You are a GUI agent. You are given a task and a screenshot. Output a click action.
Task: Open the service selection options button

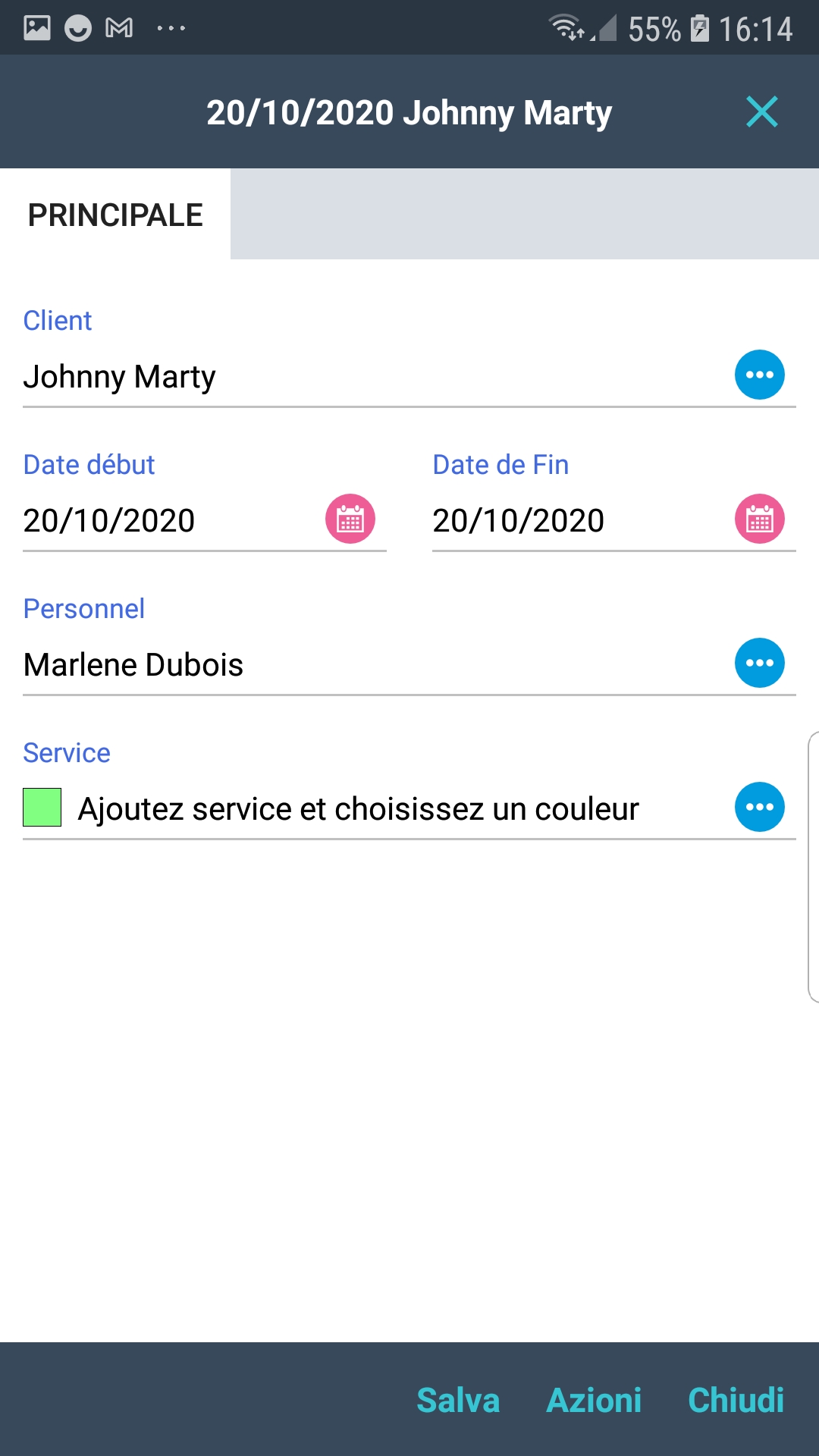[759, 807]
